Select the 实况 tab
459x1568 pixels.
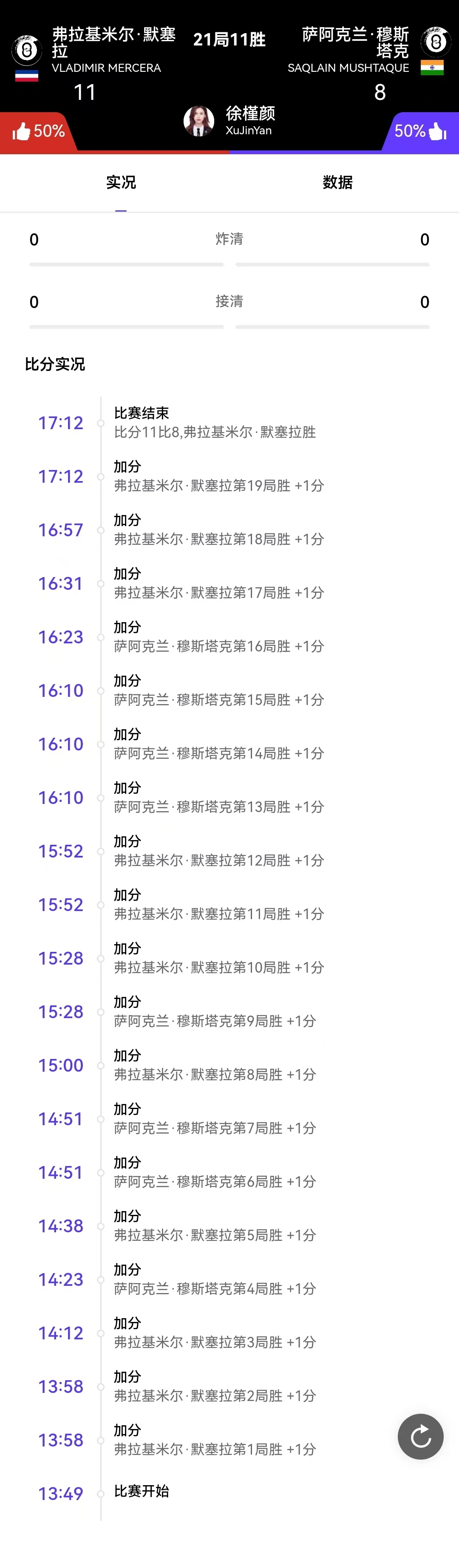[x=121, y=182]
